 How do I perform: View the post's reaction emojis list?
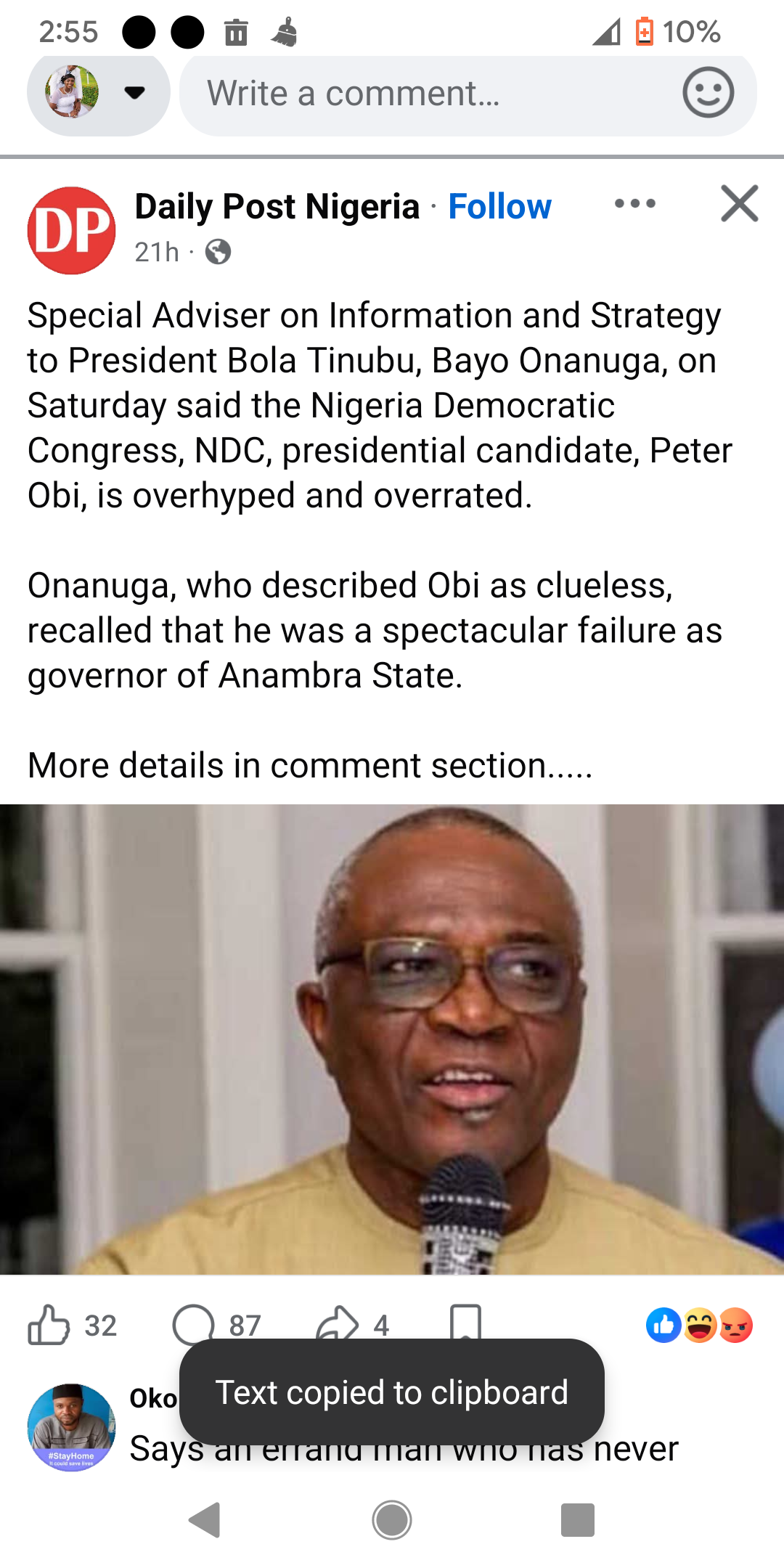point(699,1326)
